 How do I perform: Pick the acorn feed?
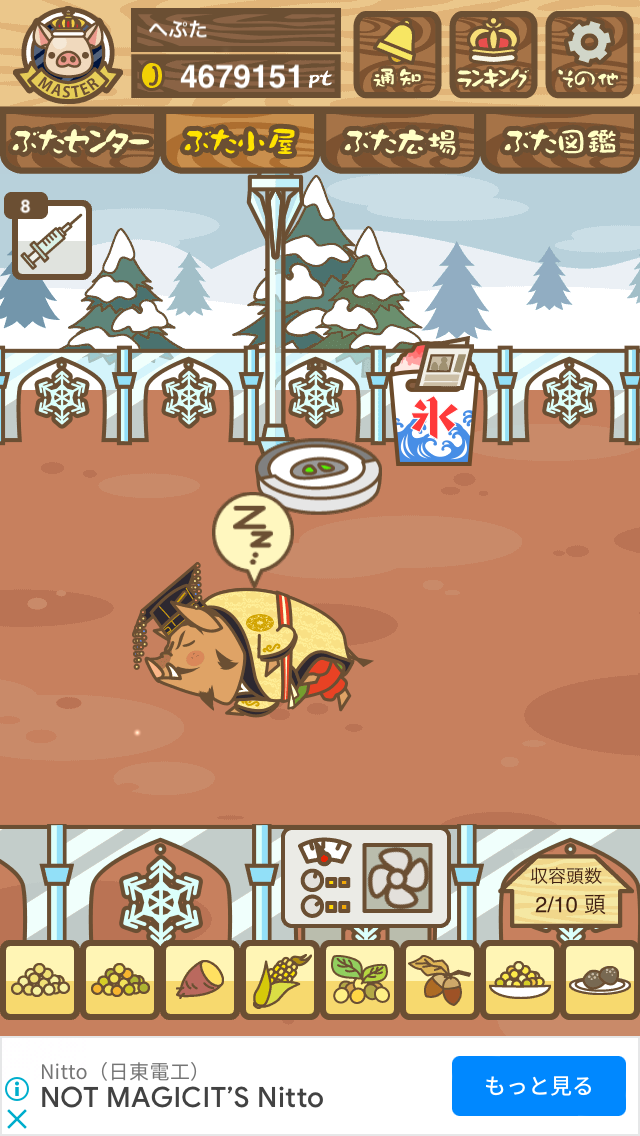pos(440,980)
